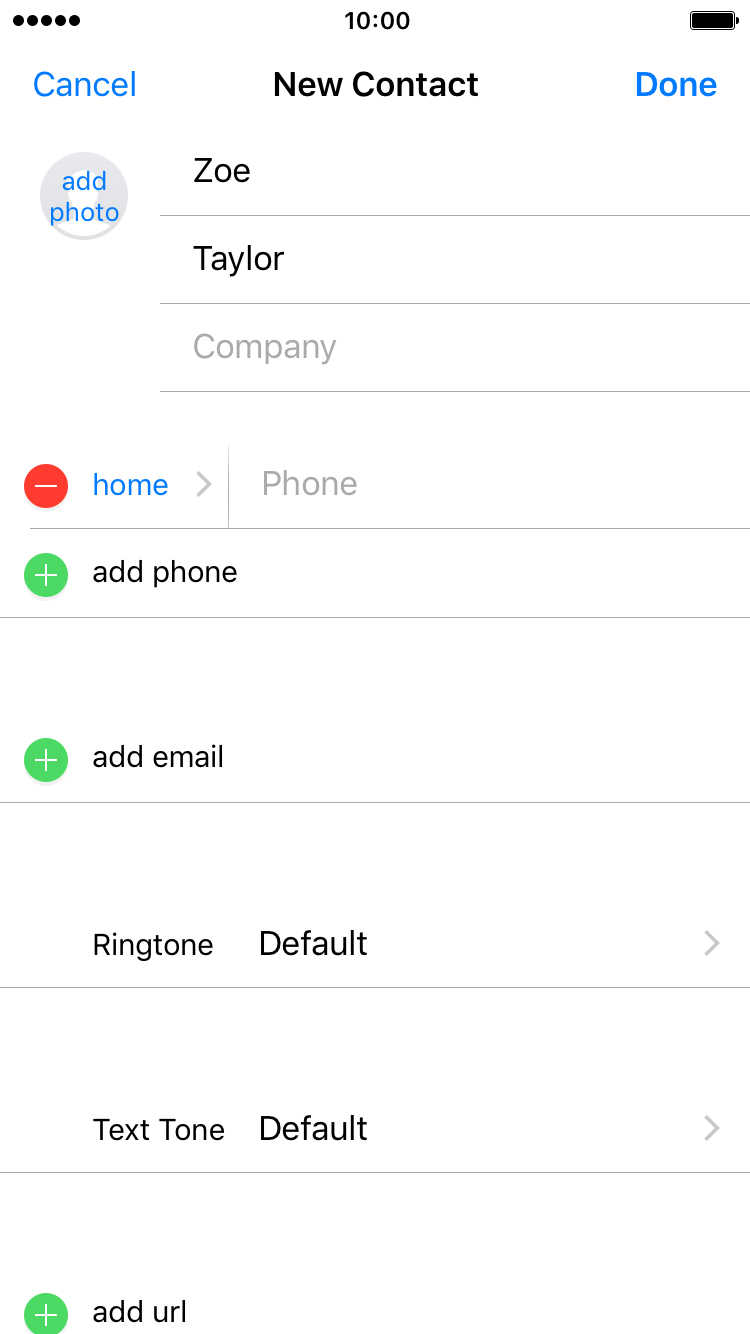Add a photo for the contact
Image resolution: width=750 pixels, height=1334 pixels.
84,196
